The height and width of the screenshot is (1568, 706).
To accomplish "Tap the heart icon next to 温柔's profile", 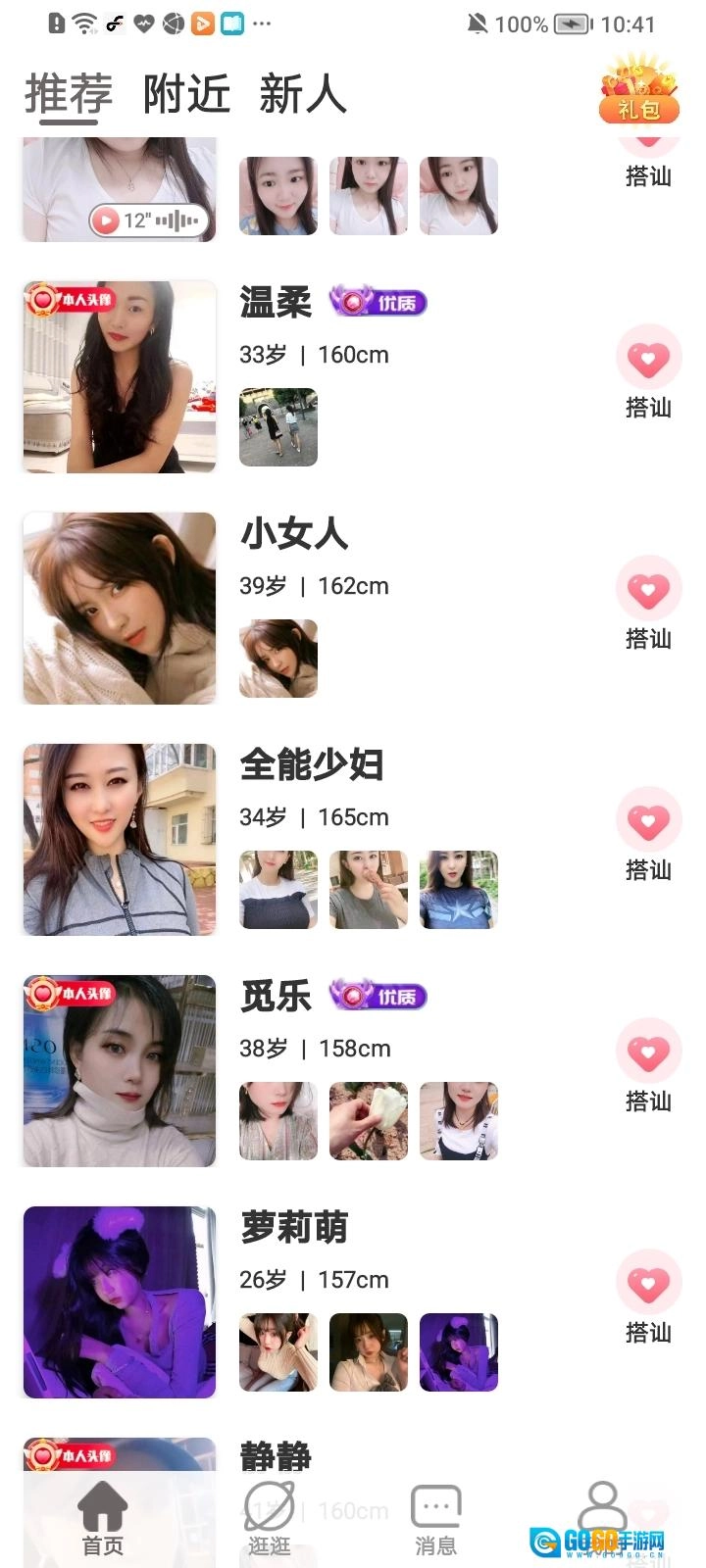I will pos(648,358).
